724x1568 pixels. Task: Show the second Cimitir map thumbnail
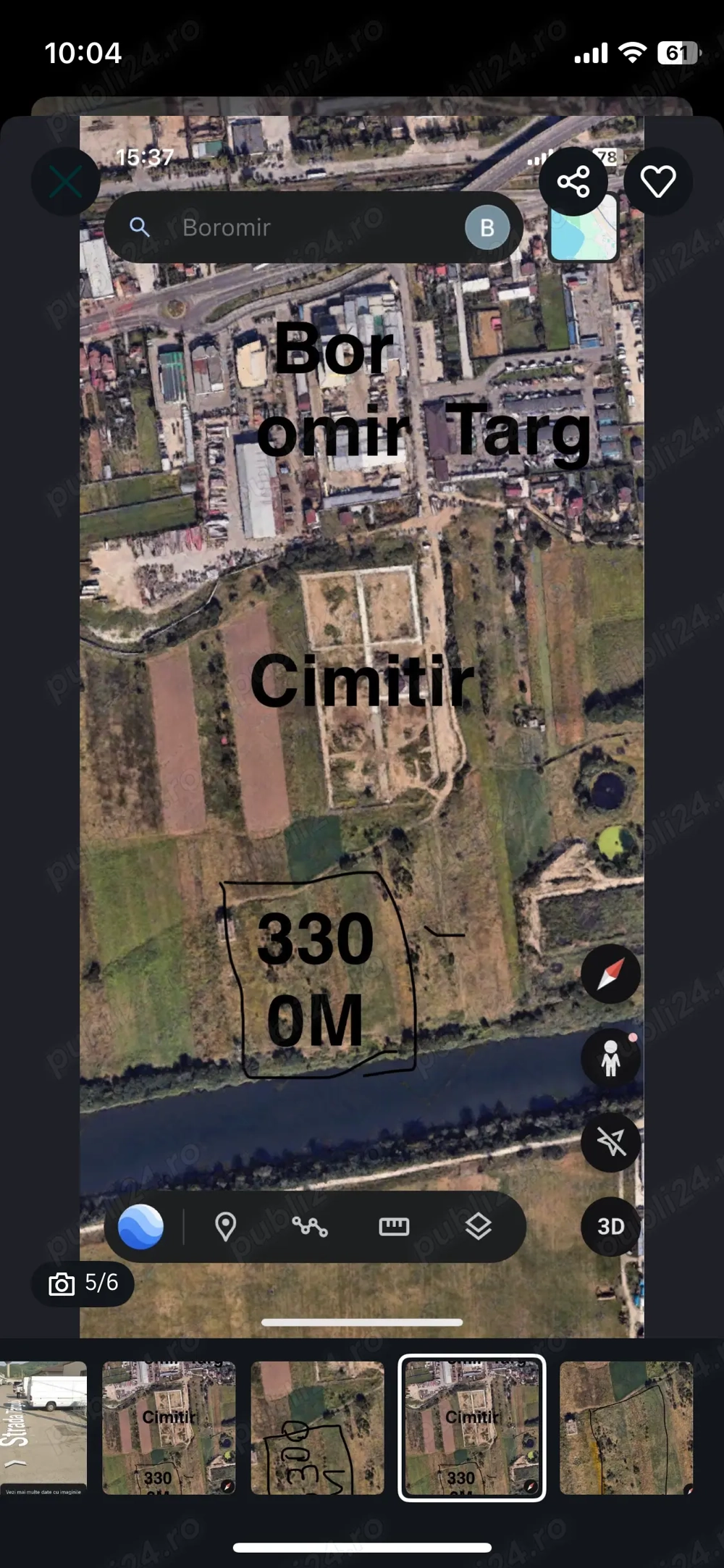(x=169, y=1427)
